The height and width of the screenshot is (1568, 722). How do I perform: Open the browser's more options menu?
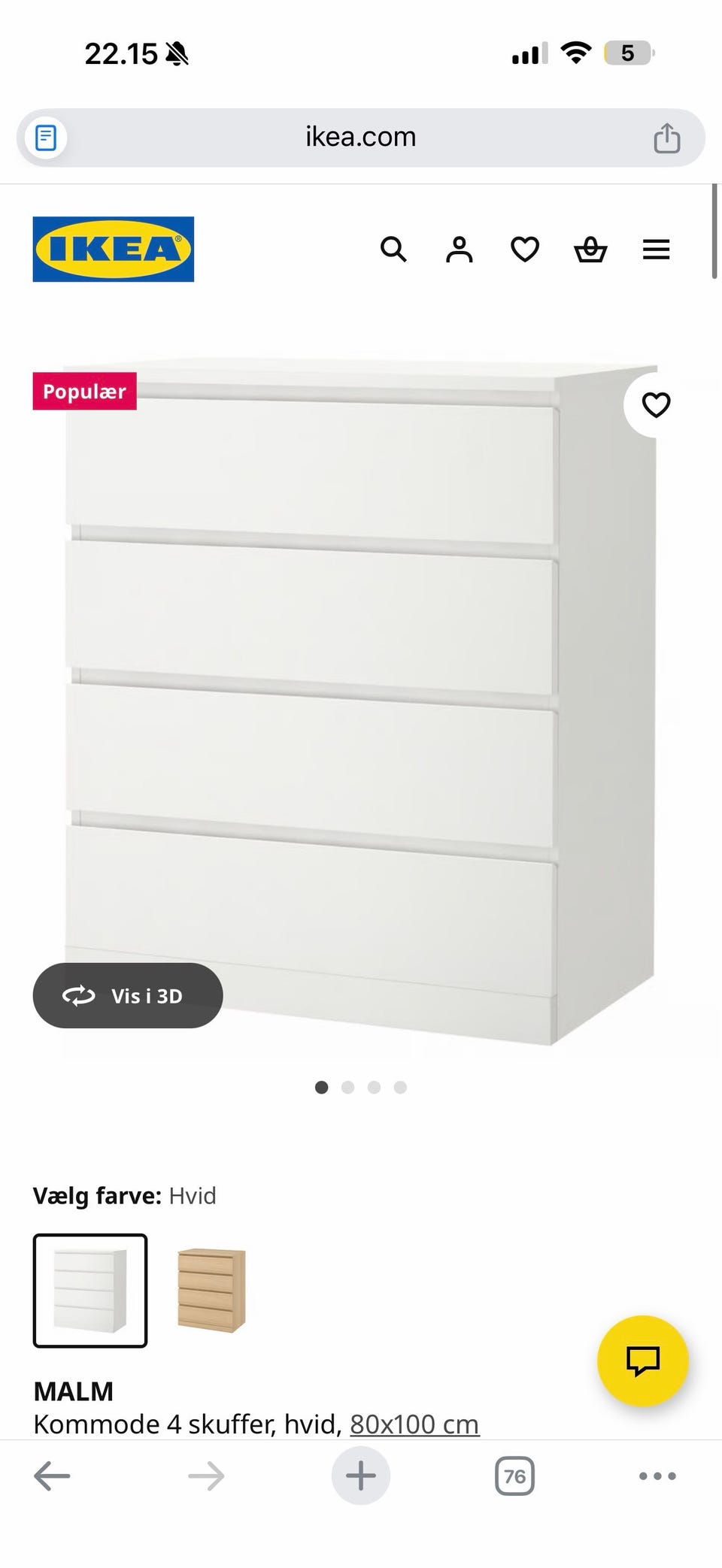pos(657,1476)
